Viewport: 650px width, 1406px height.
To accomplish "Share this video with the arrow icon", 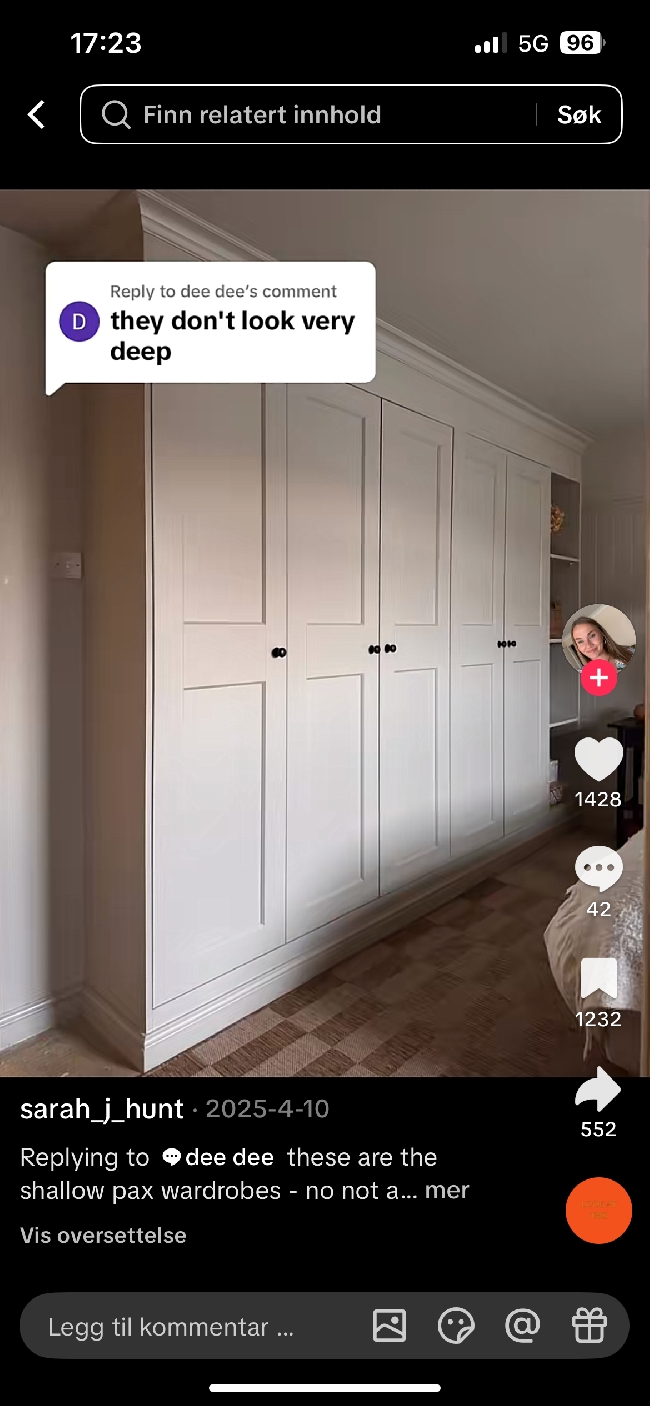I will (598, 1090).
